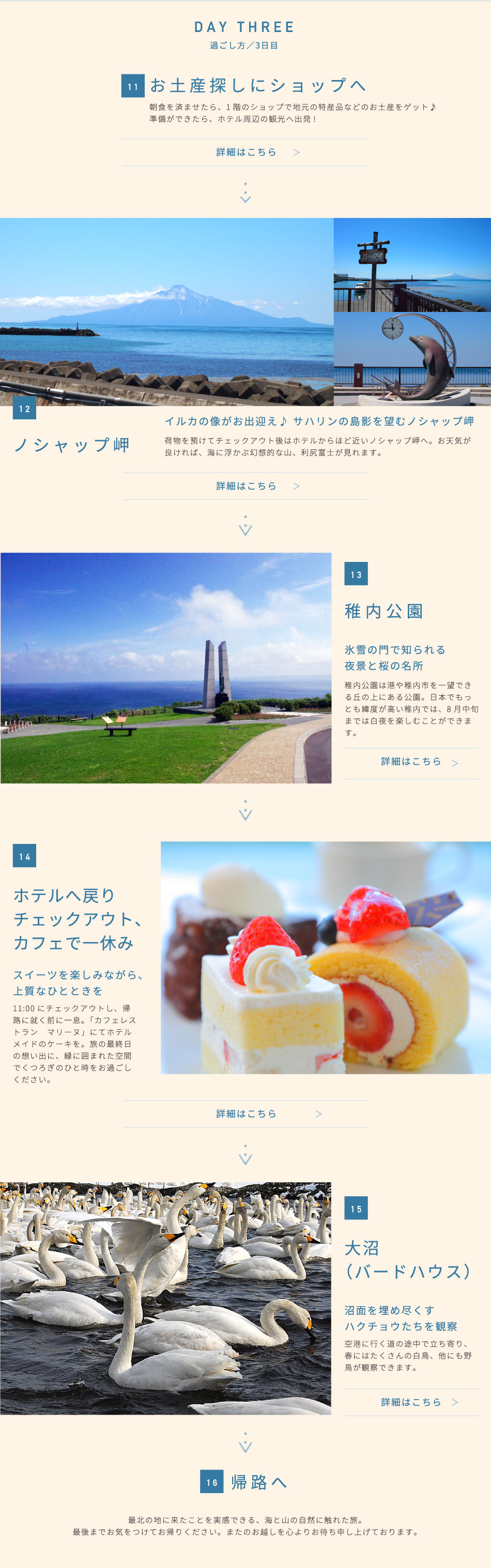The image size is (491, 1568).
Task: View details link for ノシャップ岬
Action: pos(246,485)
